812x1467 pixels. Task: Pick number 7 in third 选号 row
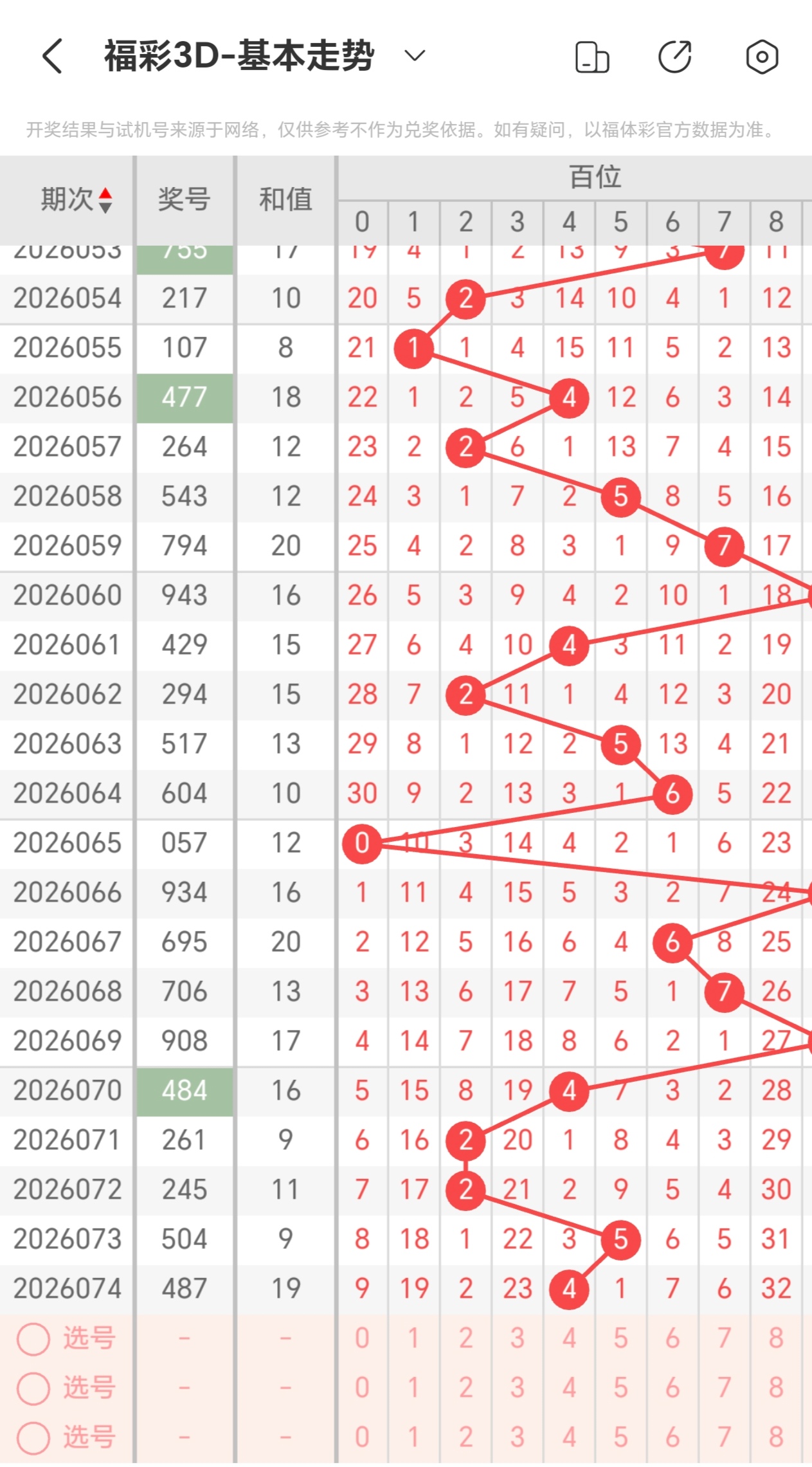pos(725,1437)
